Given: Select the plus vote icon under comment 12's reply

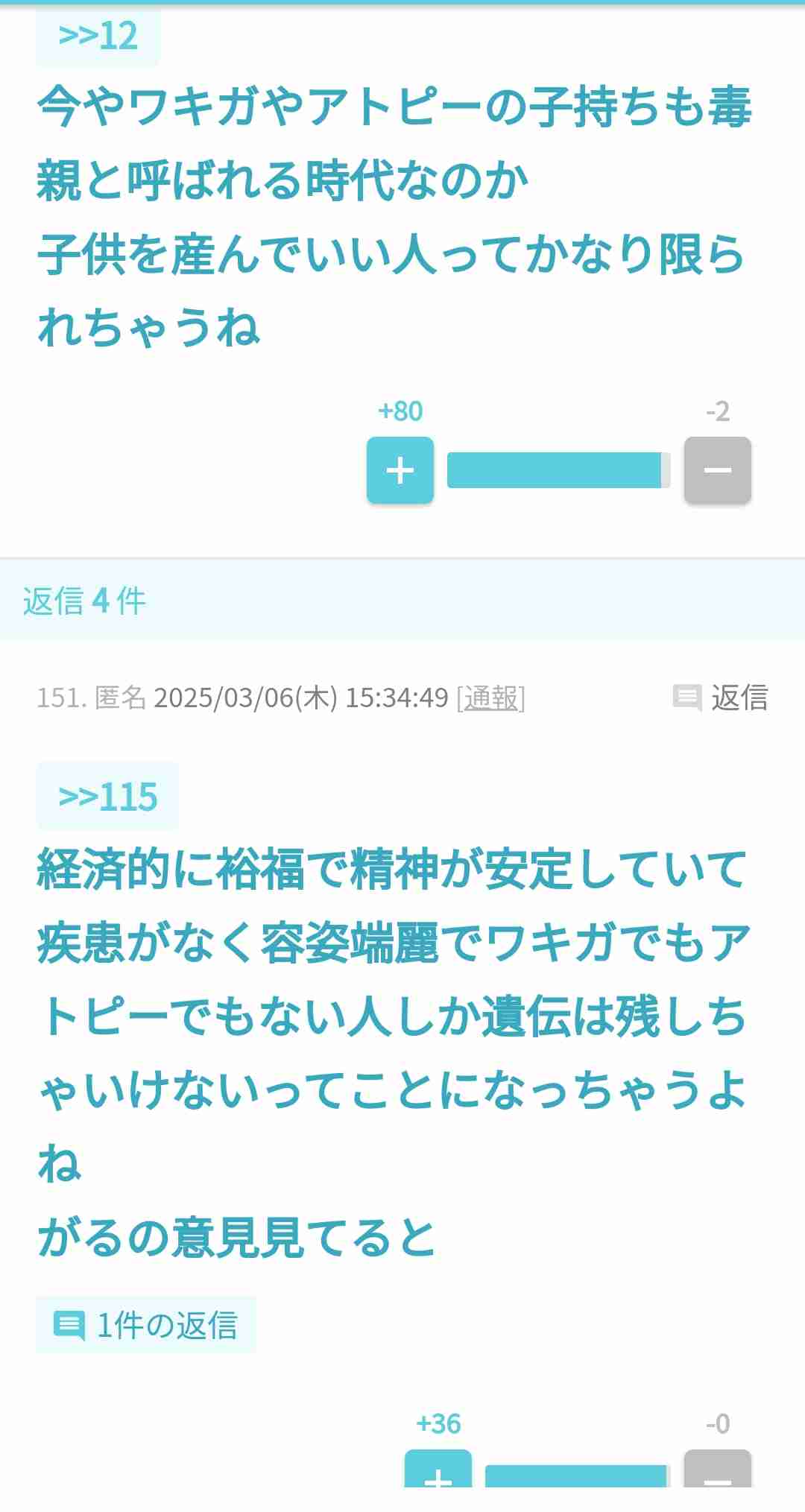Looking at the screenshot, I should tap(400, 469).
